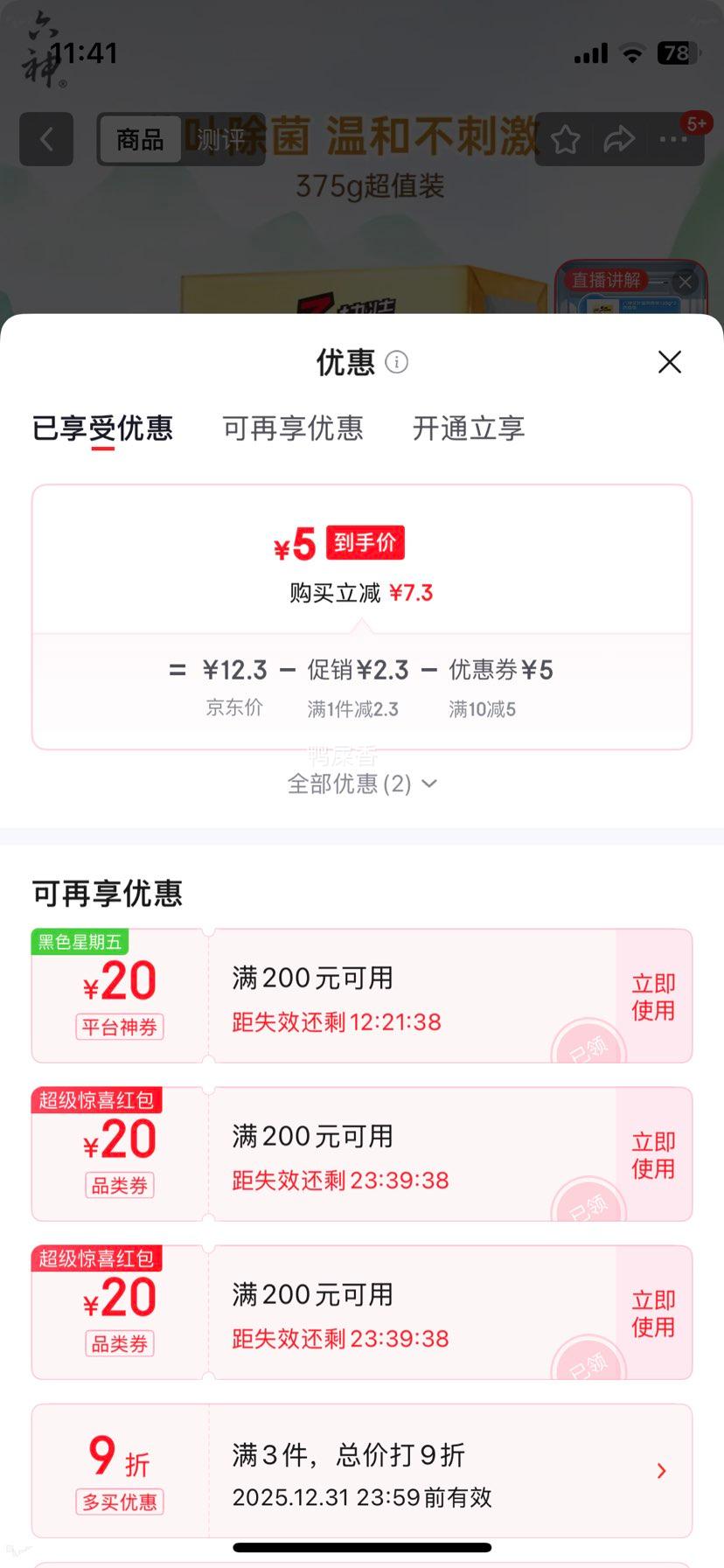Open the "..." more options icon
This screenshot has height=1568, width=724.
tap(672, 140)
